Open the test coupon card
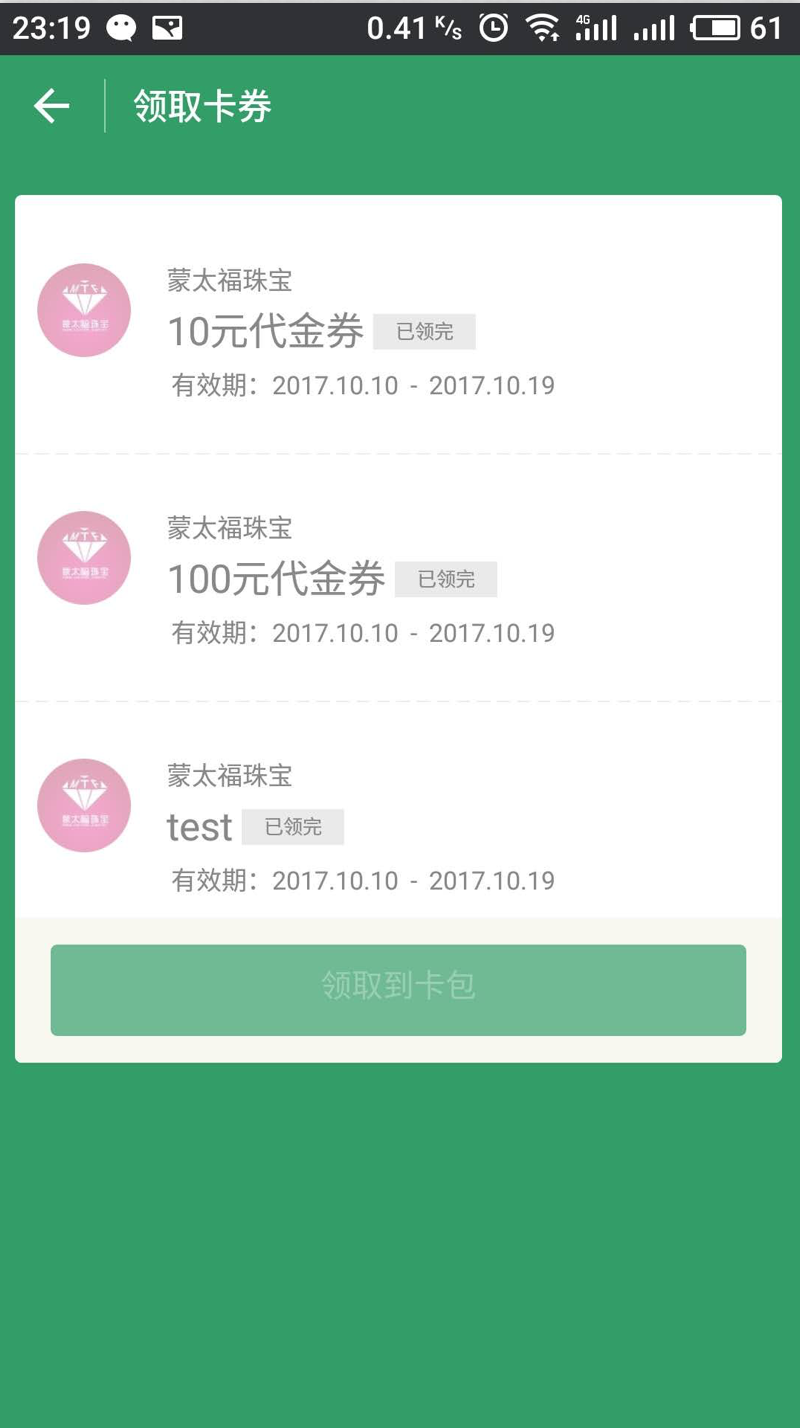The height and width of the screenshot is (1428, 800). [x=398, y=810]
